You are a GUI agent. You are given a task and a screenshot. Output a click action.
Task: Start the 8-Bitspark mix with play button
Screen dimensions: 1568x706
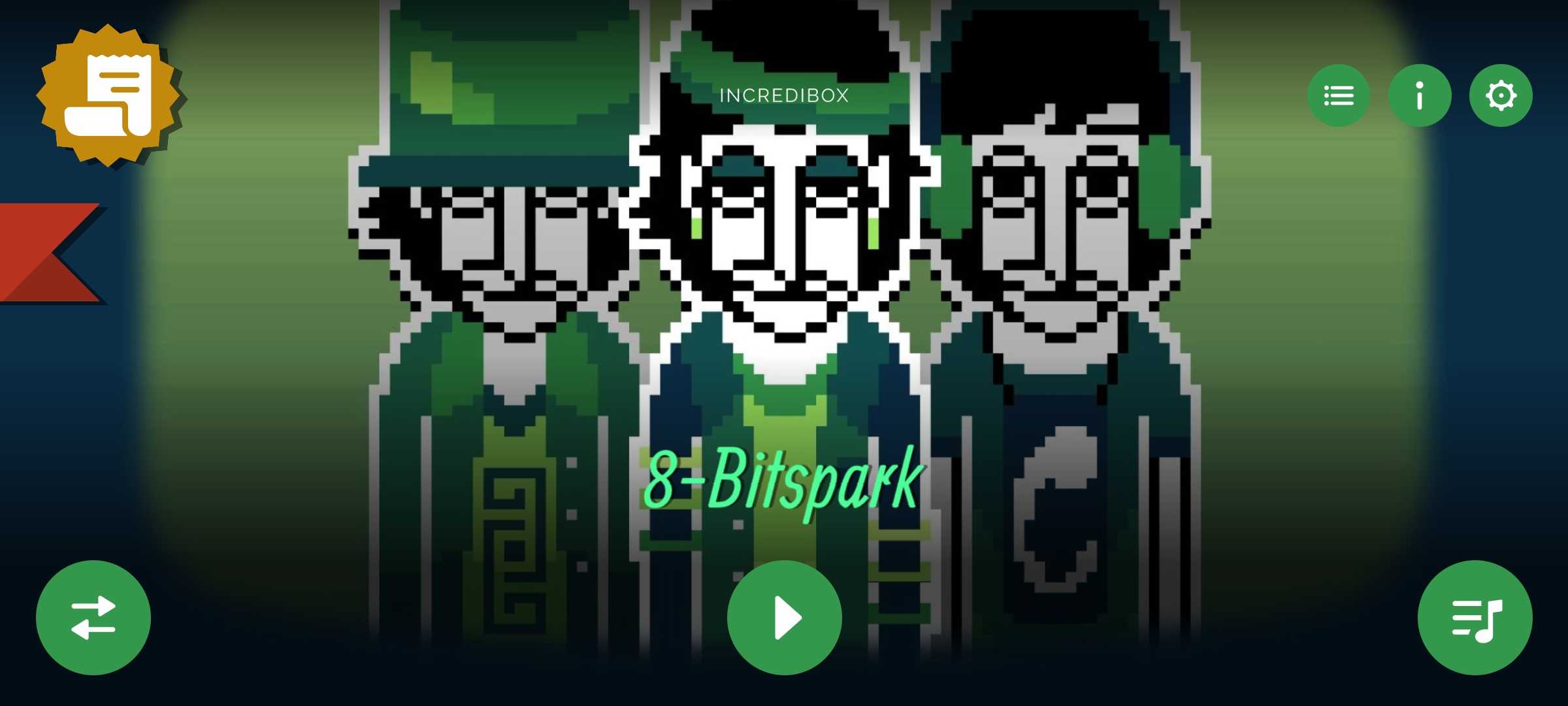784,618
